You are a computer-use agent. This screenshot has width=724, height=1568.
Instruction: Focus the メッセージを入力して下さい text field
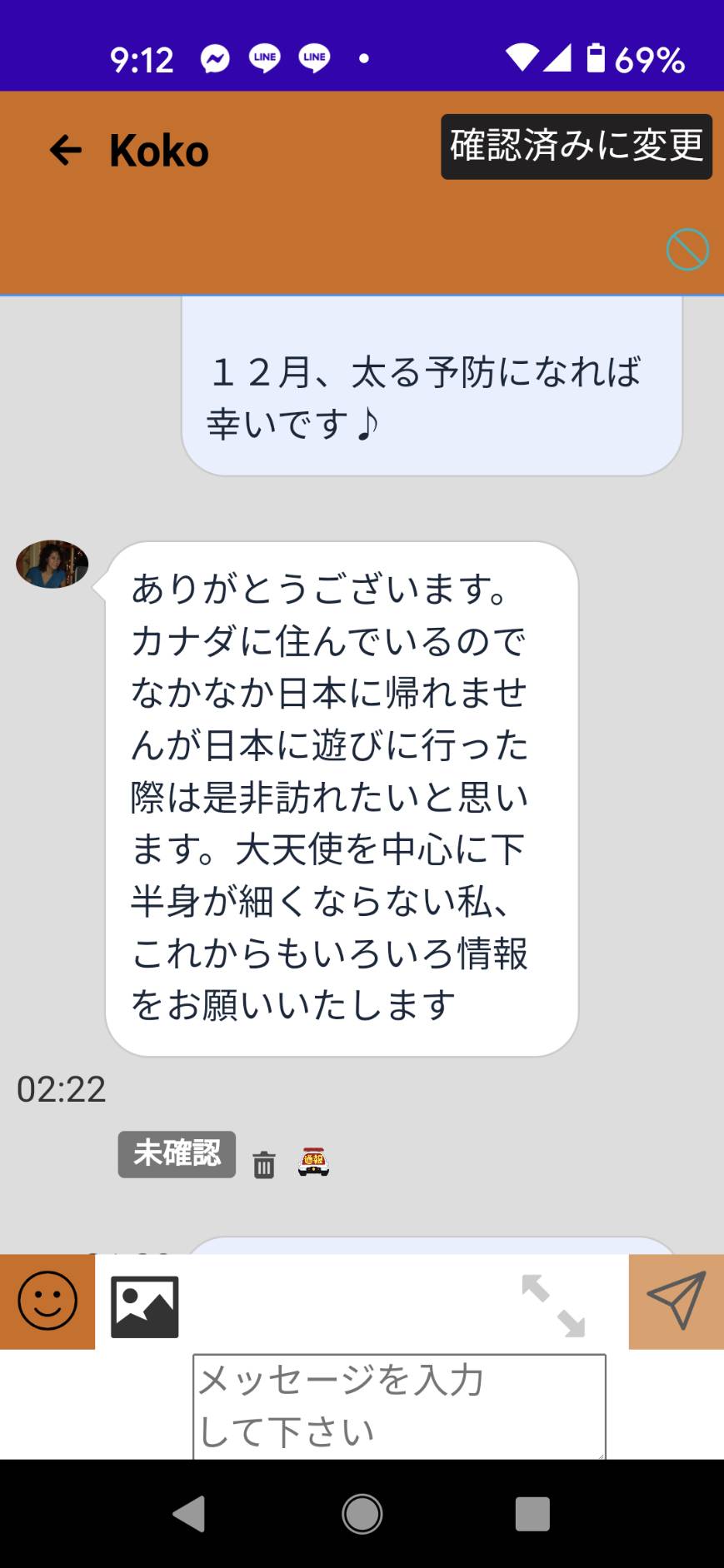pyautogui.click(x=399, y=1406)
